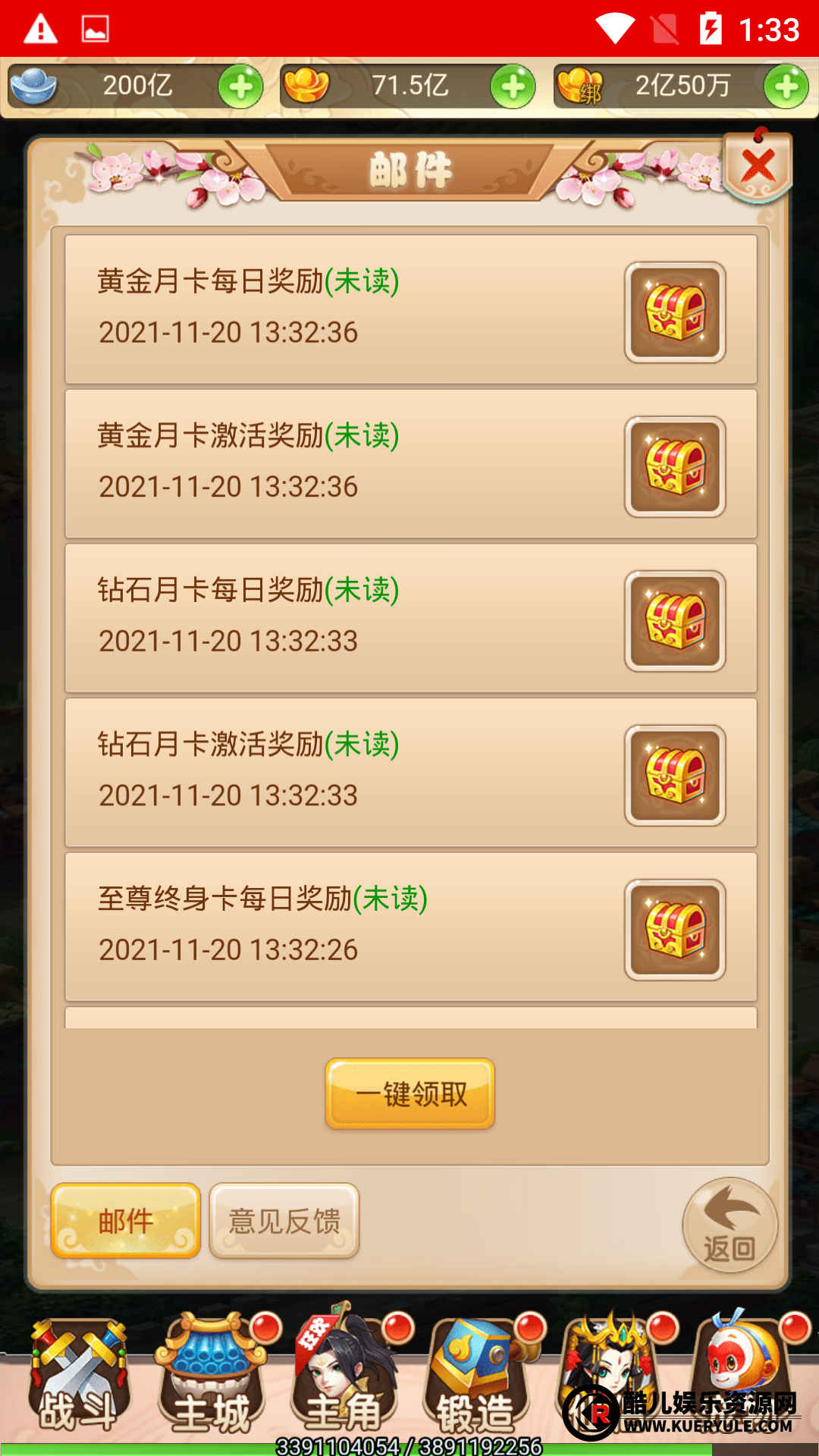Viewport: 819px width, 1456px height.
Task: Add bound gold with the plus beside 2亿50万
Action: [x=786, y=86]
